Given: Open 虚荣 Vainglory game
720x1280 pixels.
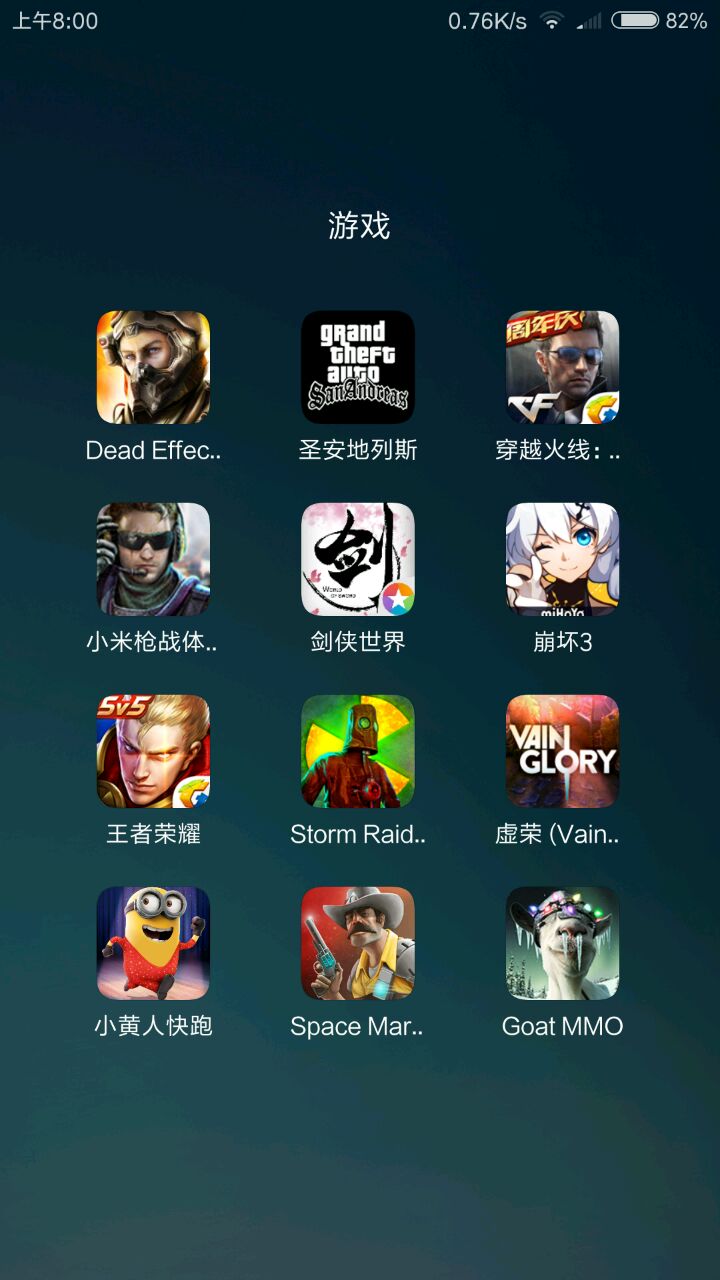Looking at the screenshot, I should tap(562, 751).
